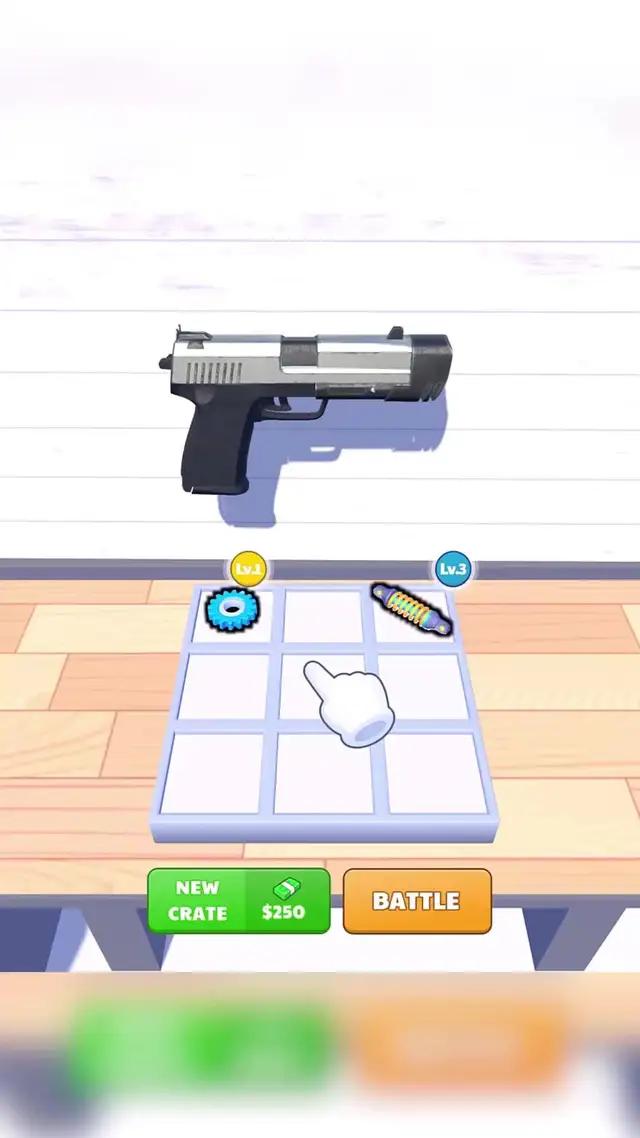Image resolution: width=640 pixels, height=1138 pixels.
Task: Buy a new crate for $250
Action: click(239, 900)
